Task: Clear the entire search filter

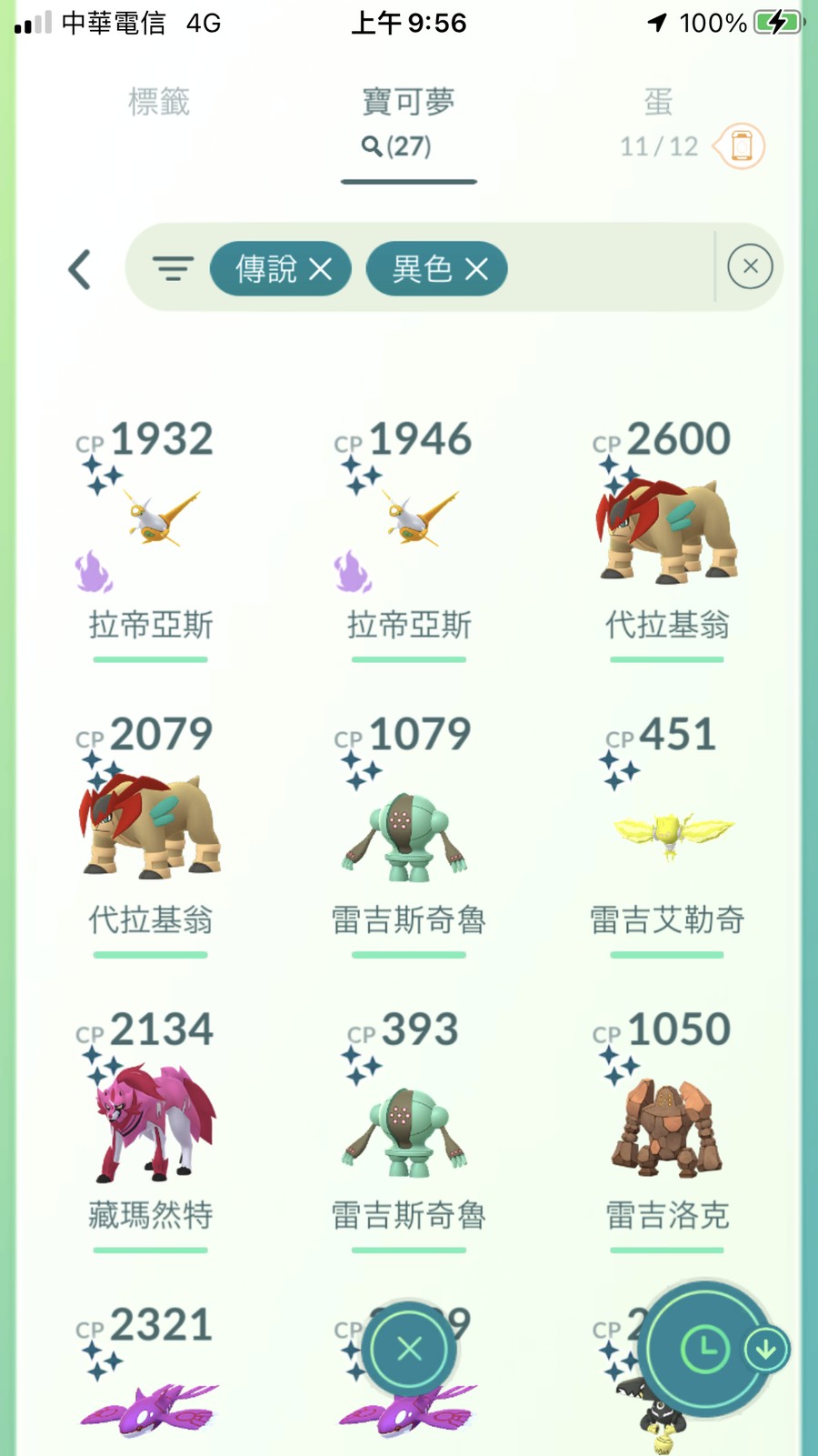Action: [750, 267]
